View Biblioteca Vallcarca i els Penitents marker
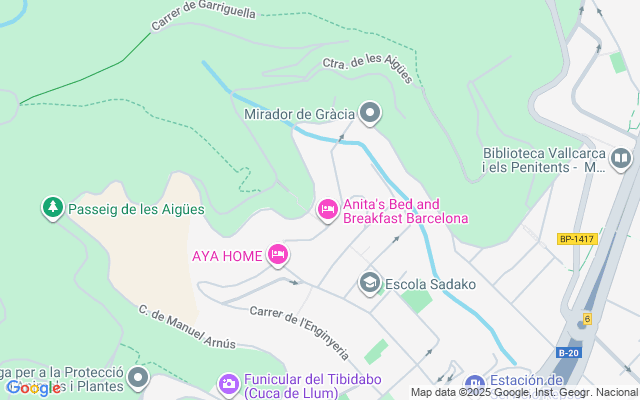640x400 pixels. (621, 159)
